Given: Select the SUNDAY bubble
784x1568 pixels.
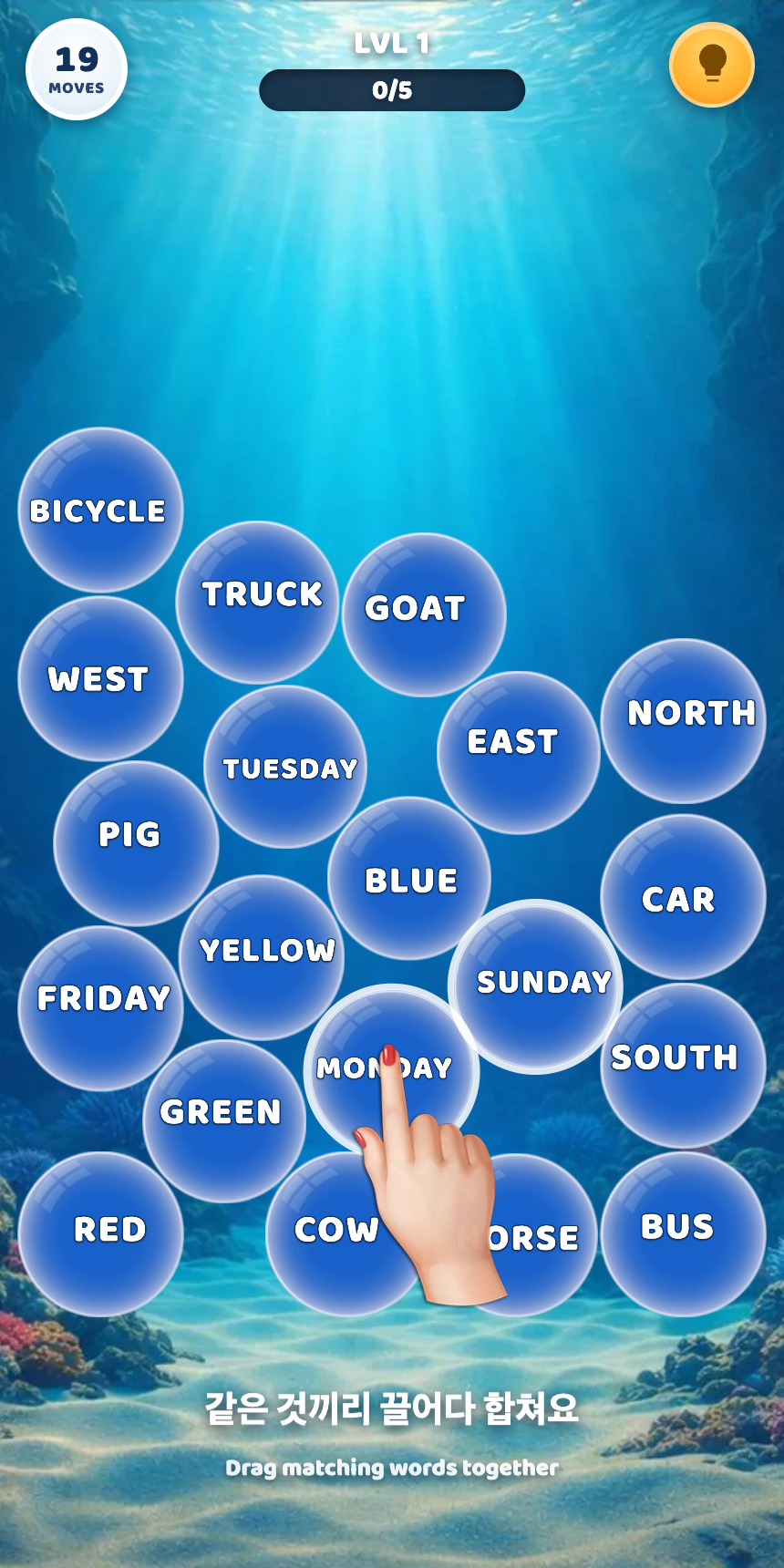Looking at the screenshot, I should coord(535,986).
